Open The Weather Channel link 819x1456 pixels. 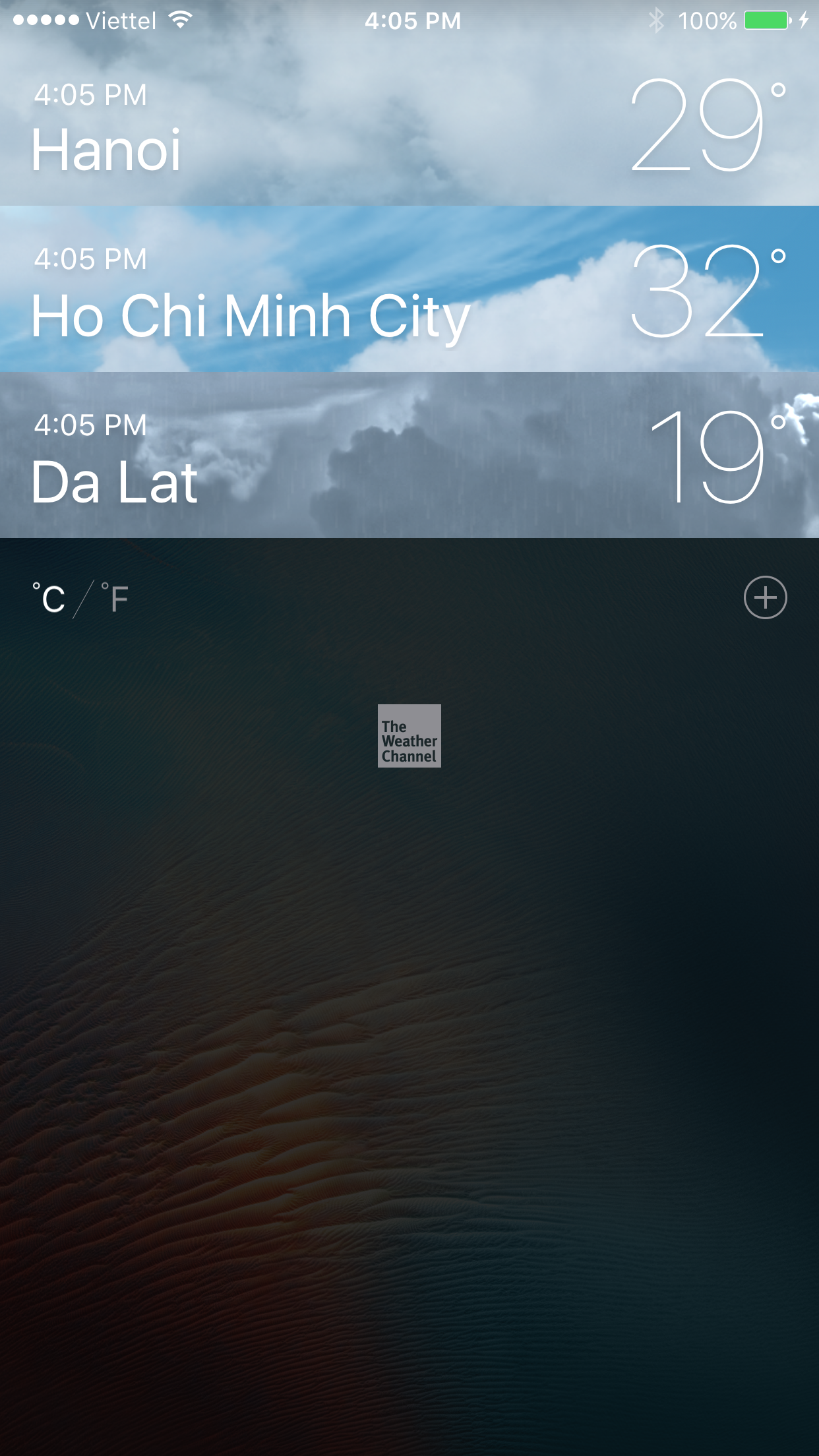click(x=409, y=736)
